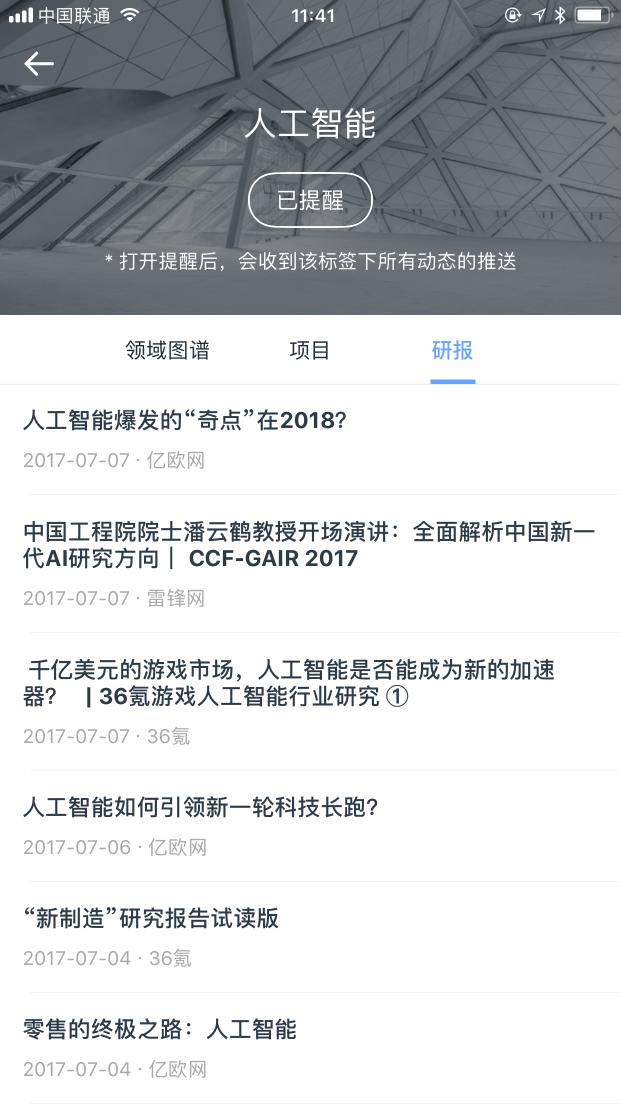Open "新制造"研究报告试读版 report
Image resolution: width=621 pixels, height=1104 pixels.
(x=310, y=937)
